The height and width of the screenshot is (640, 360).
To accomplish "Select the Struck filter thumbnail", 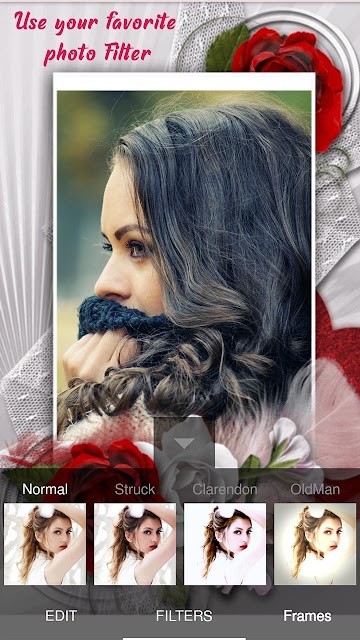I will coord(135,544).
